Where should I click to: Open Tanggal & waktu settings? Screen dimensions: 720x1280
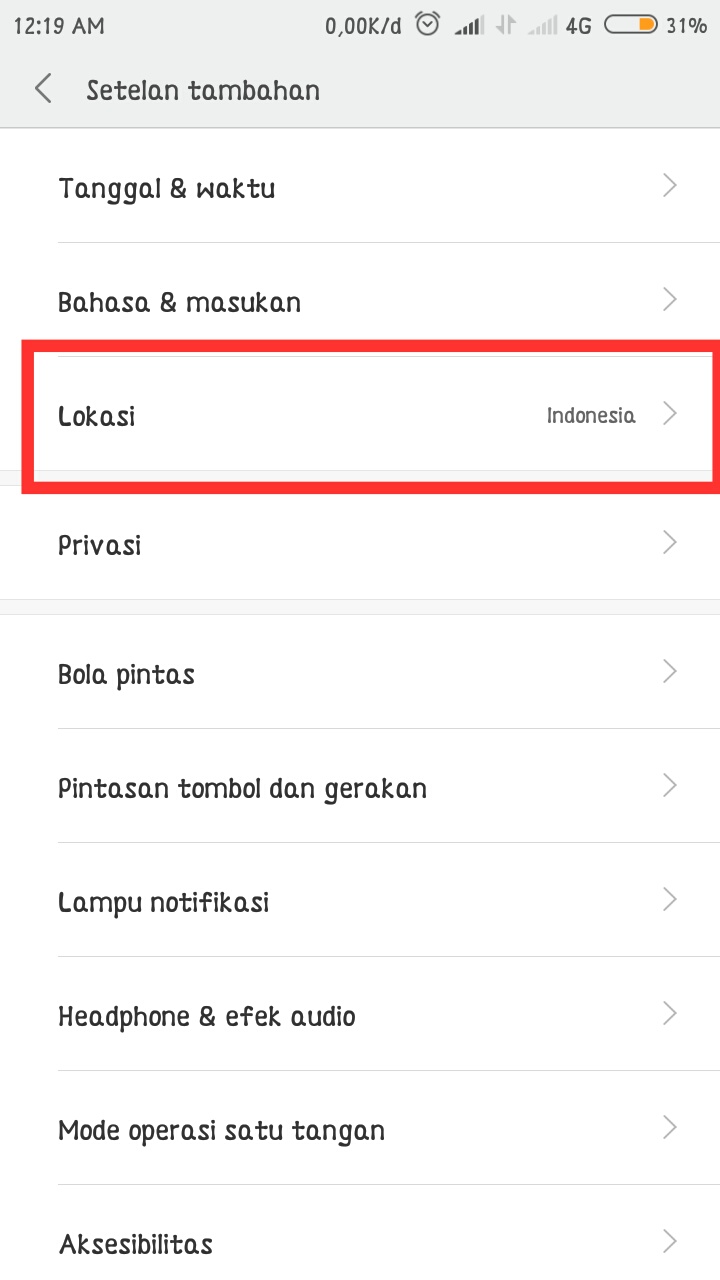click(360, 187)
